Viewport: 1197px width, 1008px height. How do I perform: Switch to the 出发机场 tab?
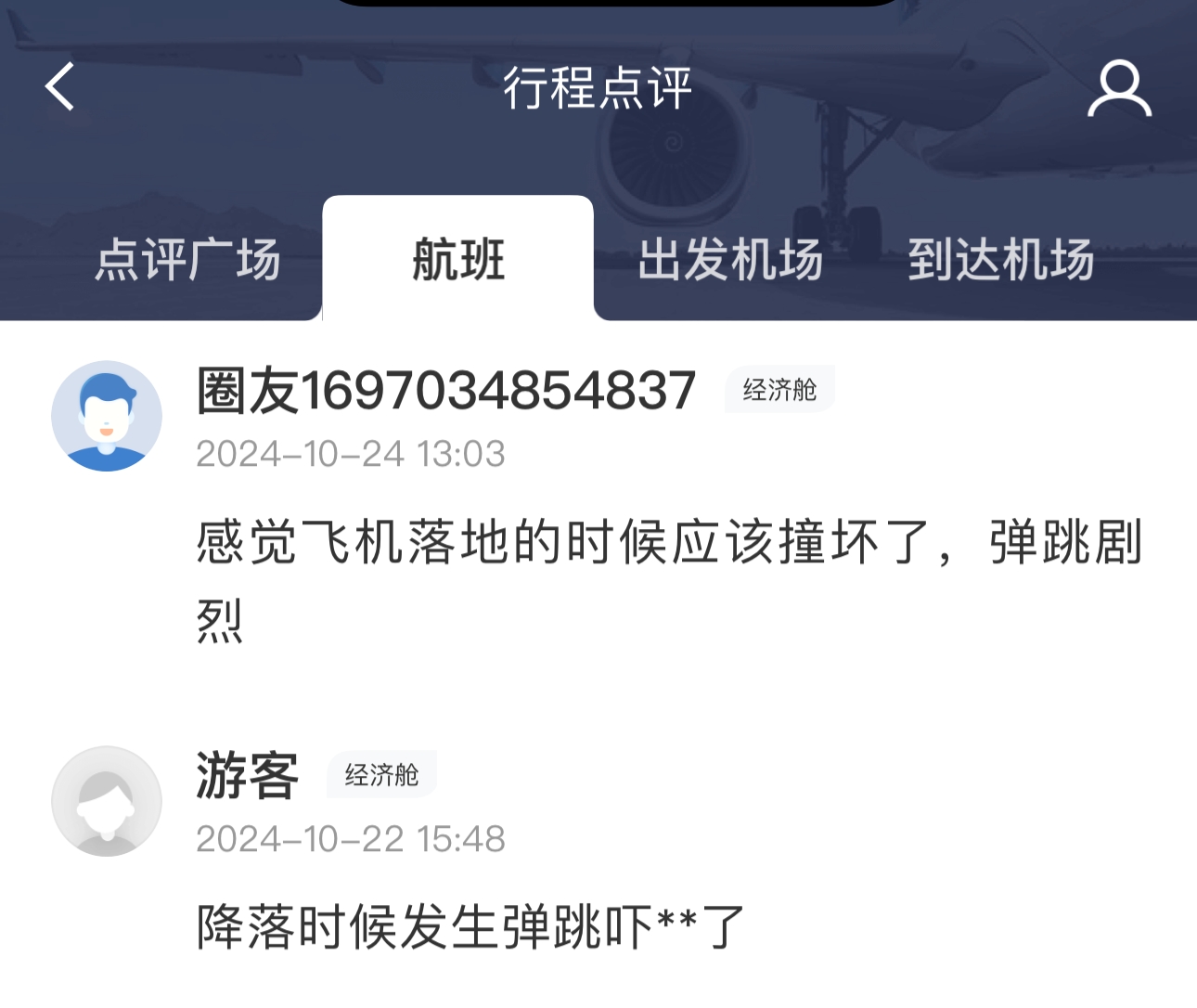point(730,260)
